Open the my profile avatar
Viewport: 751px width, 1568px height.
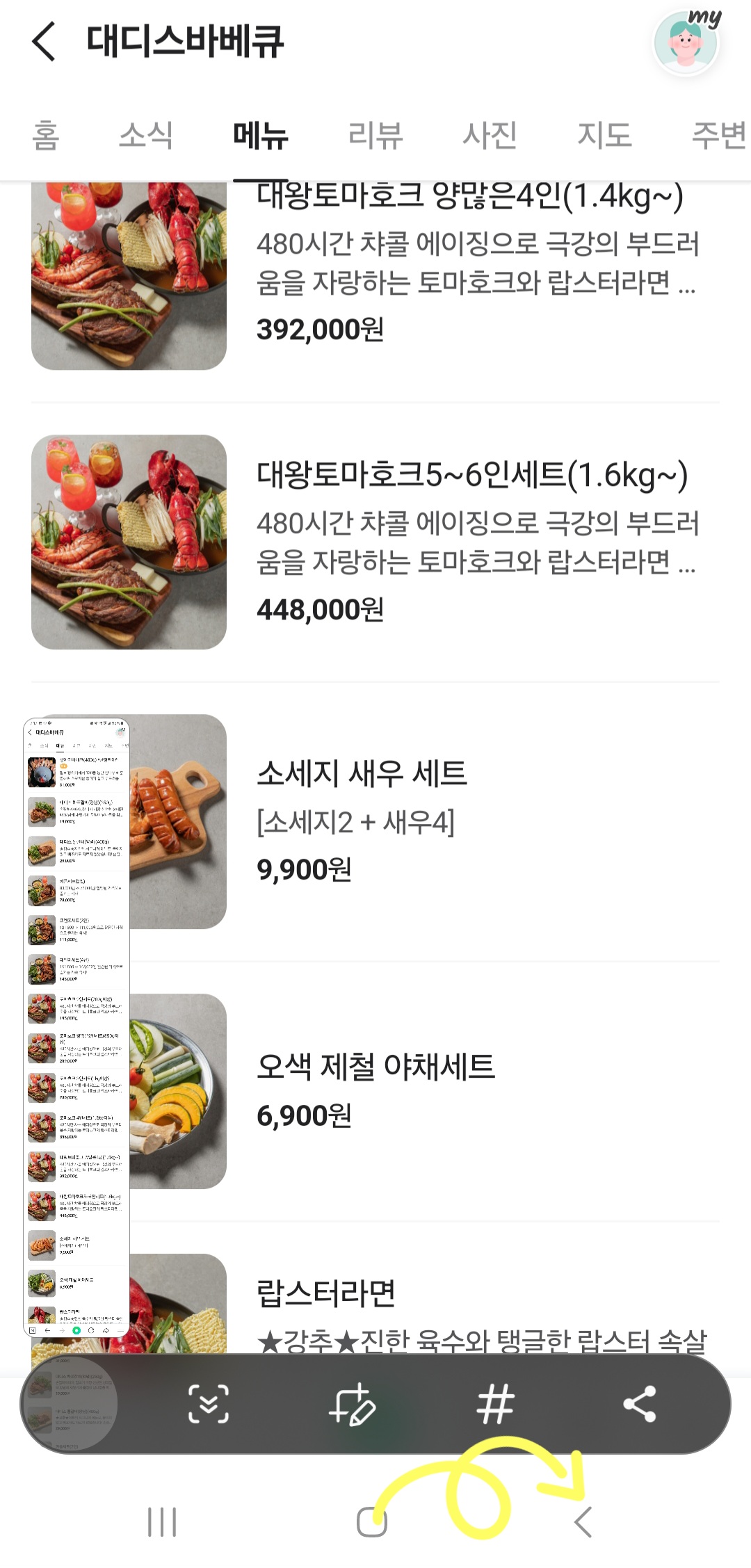pyautogui.click(x=686, y=43)
